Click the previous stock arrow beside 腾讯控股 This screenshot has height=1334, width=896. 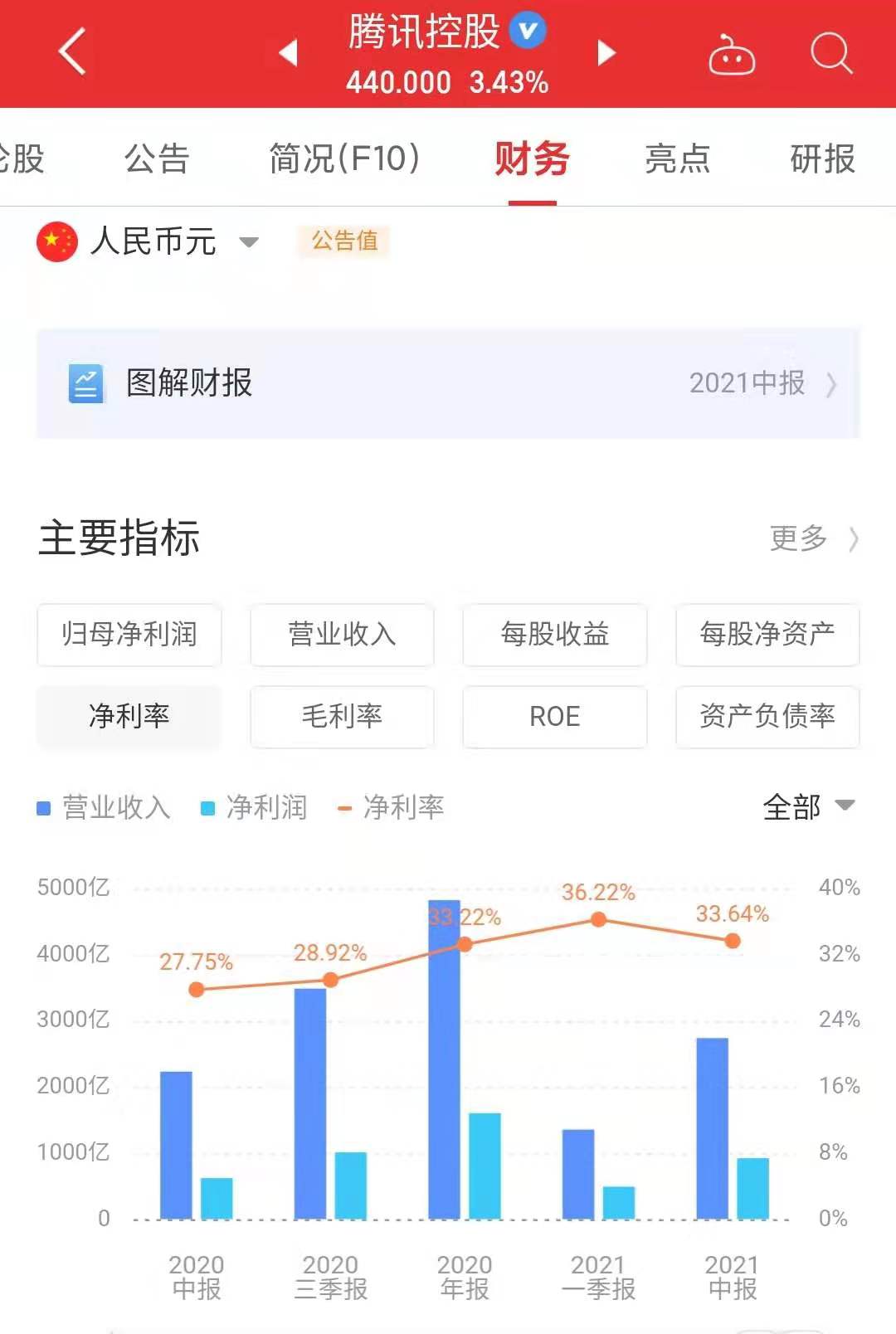[x=286, y=52]
